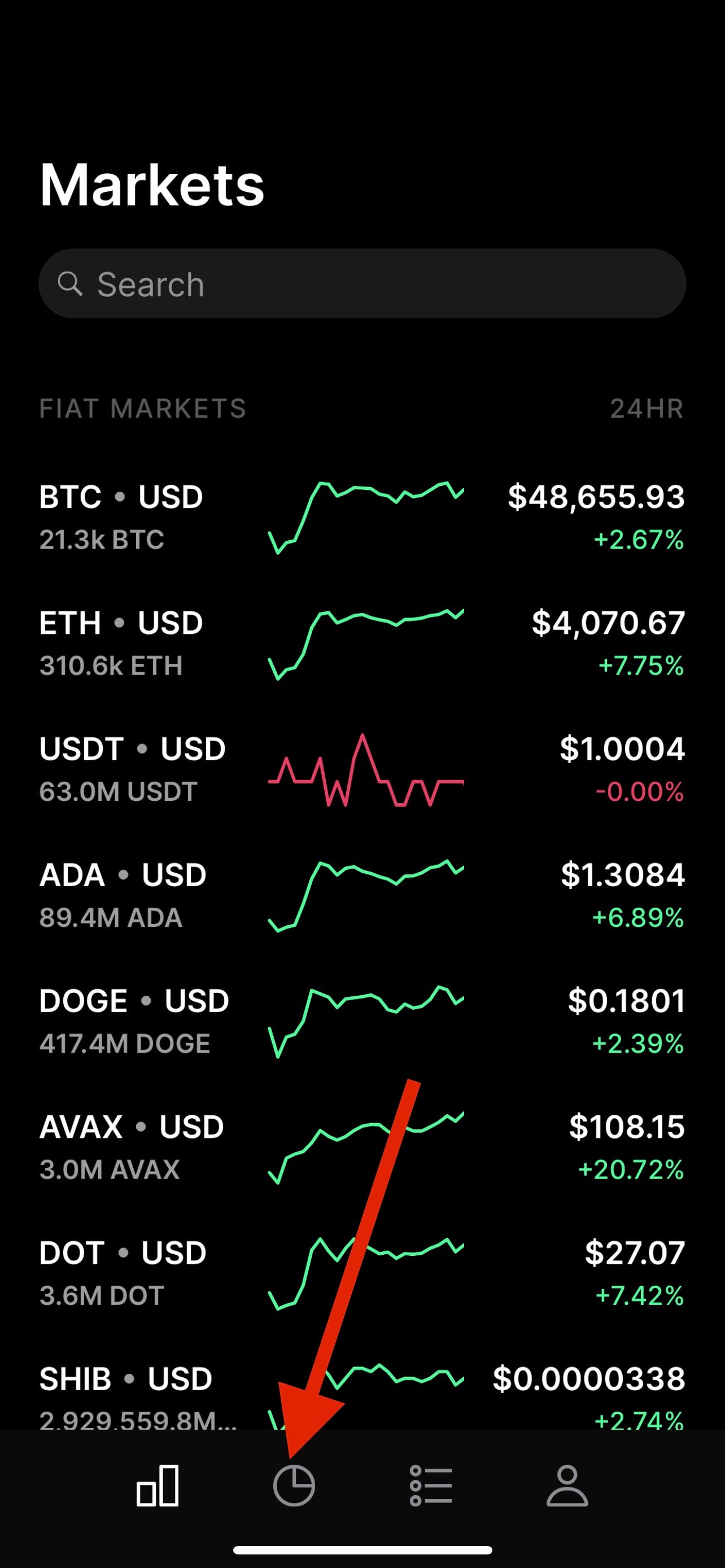Tap the magnifier icon in the search bar
The width and height of the screenshot is (725, 1568).
(72, 284)
